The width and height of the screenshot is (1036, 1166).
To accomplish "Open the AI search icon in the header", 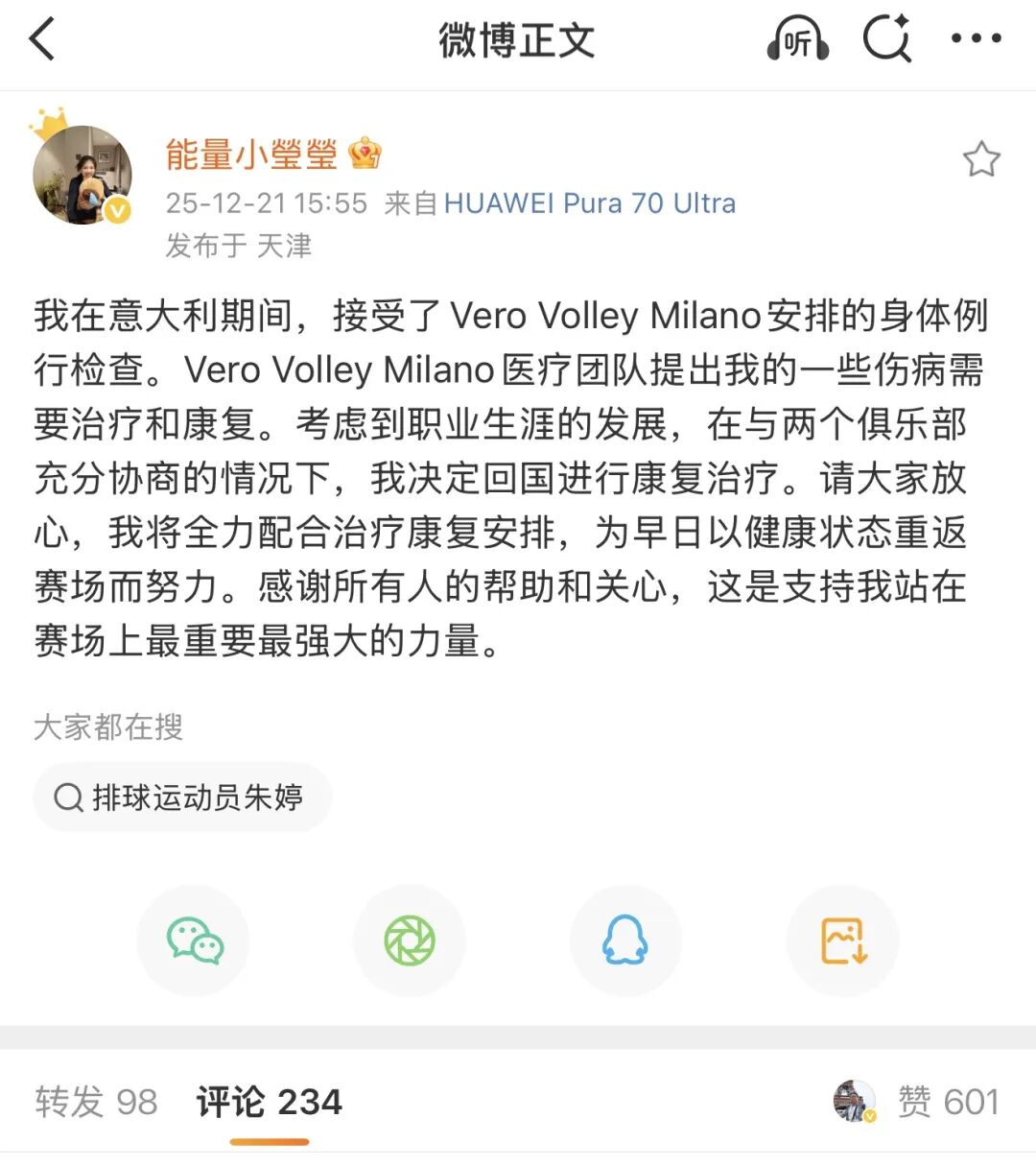I will tap(886, 40).
